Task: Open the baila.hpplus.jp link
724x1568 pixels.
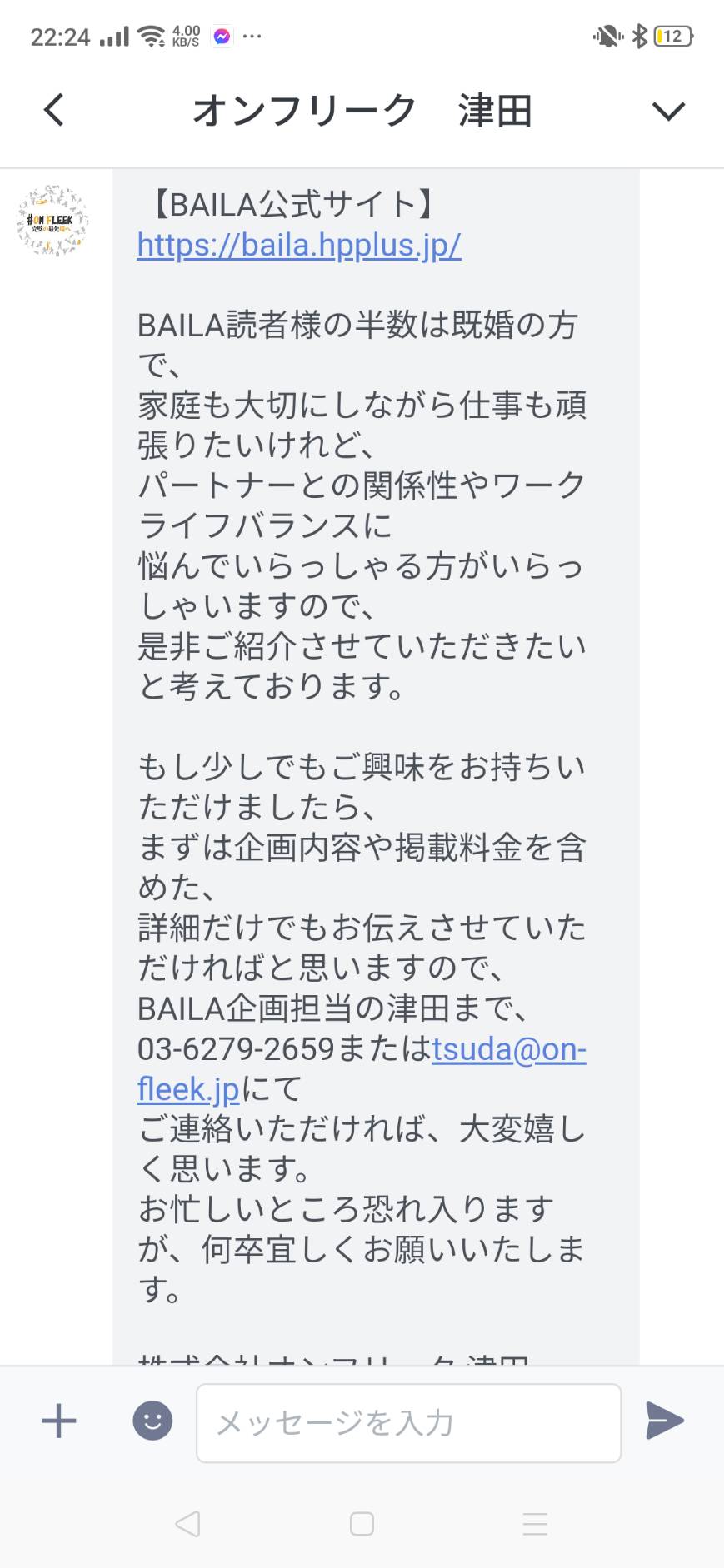Action: (x=299, y=245)
